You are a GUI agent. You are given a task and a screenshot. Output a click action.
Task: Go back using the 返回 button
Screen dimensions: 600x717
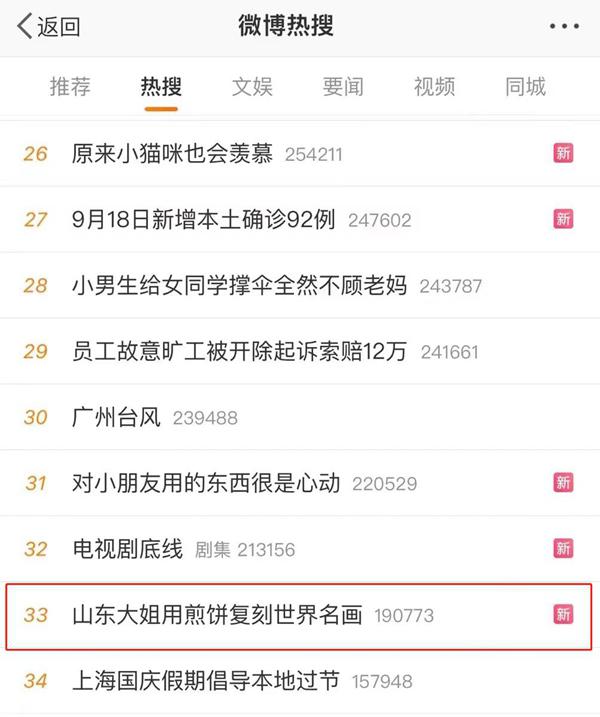[49, 27]
